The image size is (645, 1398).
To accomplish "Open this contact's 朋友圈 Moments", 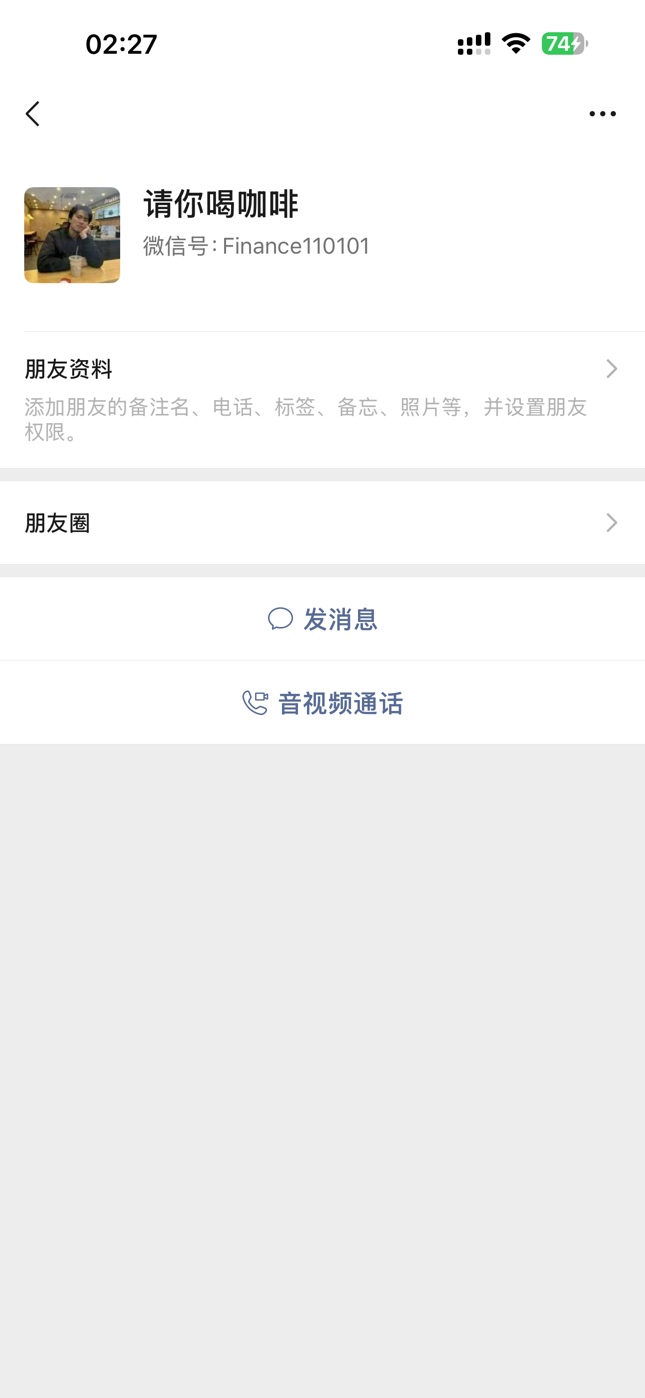I will (x=322, y=523).
